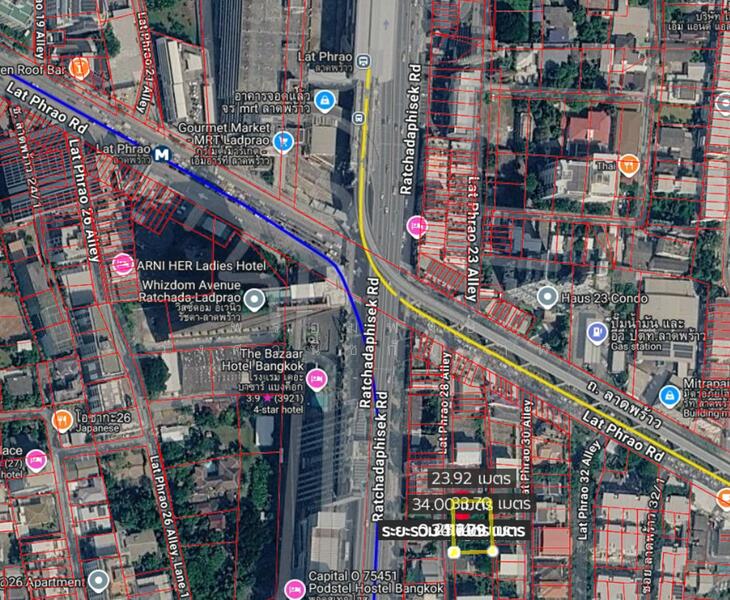Tap the Lat Phrao MRT station marker
The image size is (730, 600).
[161, 153]
